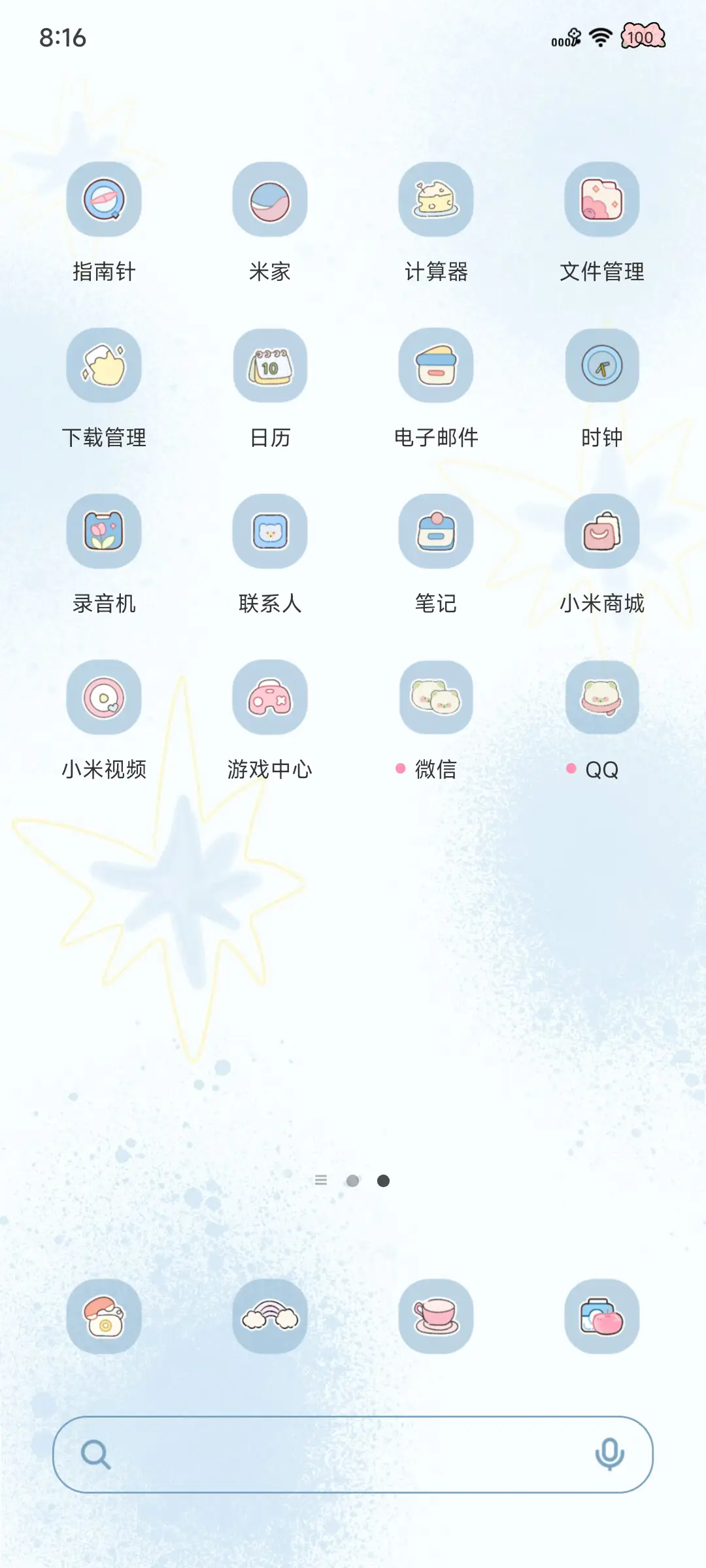Open the 指南针 compass app
706x1568 pixels.
103,200
